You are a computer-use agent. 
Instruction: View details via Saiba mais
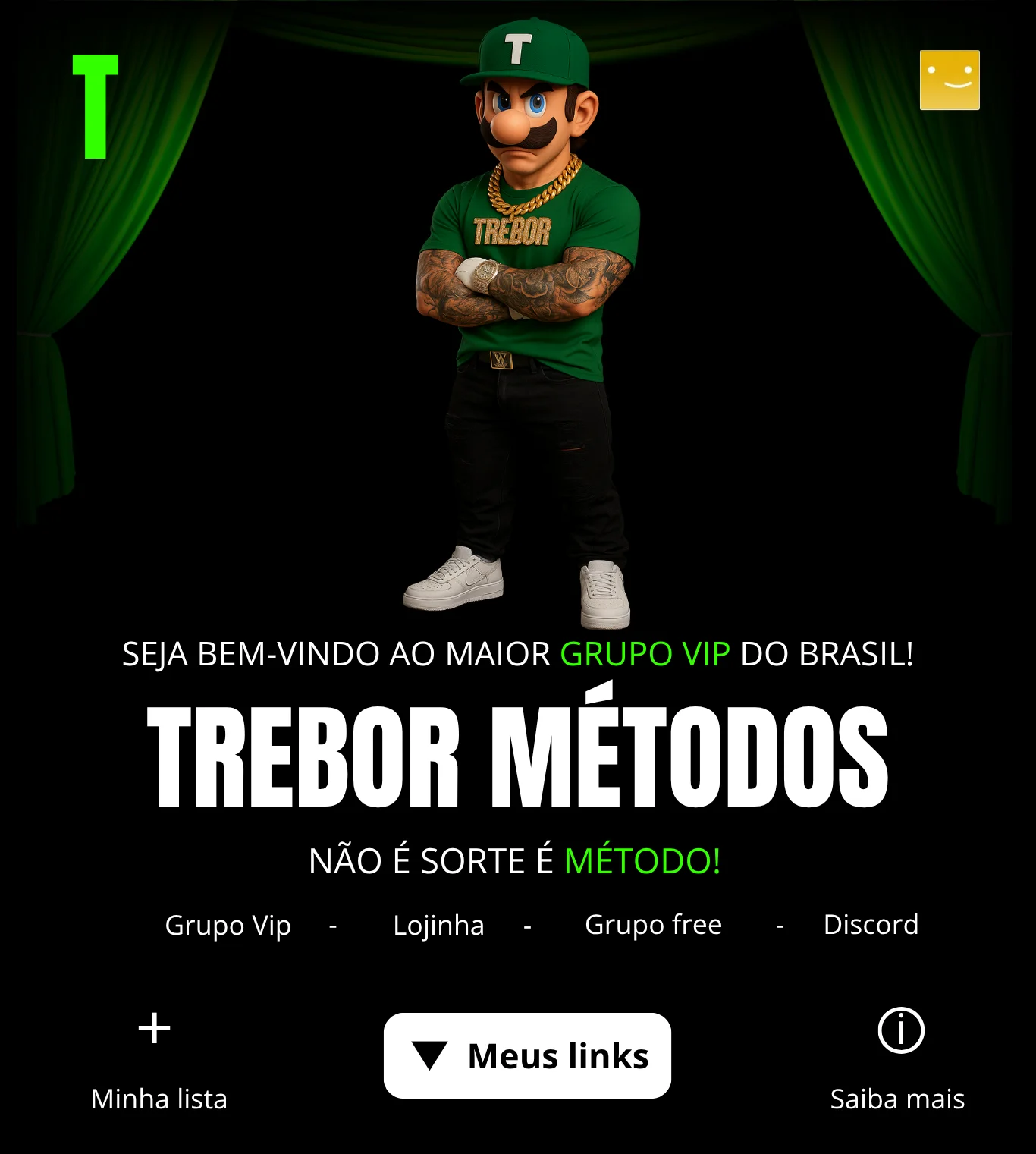click(x=900, y=1032)
